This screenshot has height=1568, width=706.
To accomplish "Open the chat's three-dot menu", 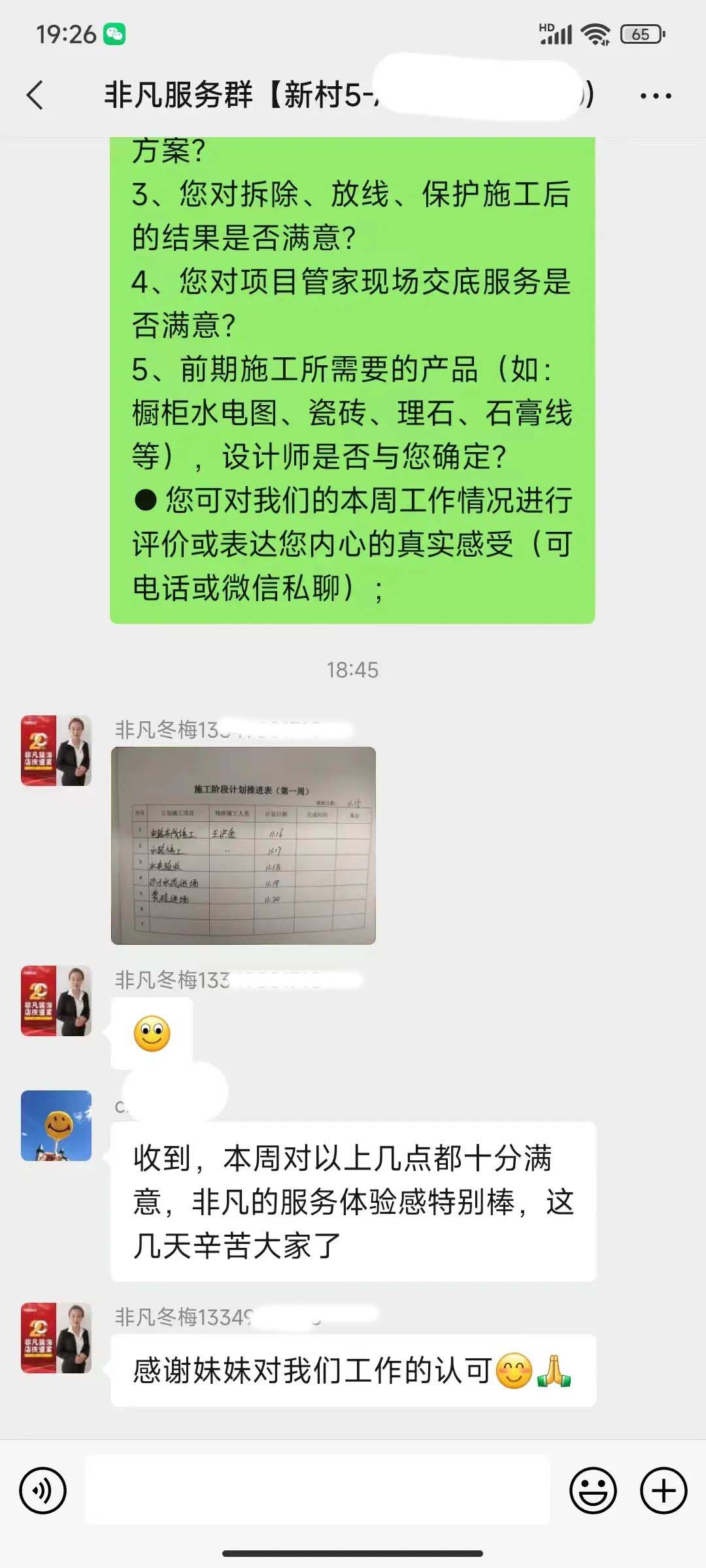I will [x=655, y=96].
